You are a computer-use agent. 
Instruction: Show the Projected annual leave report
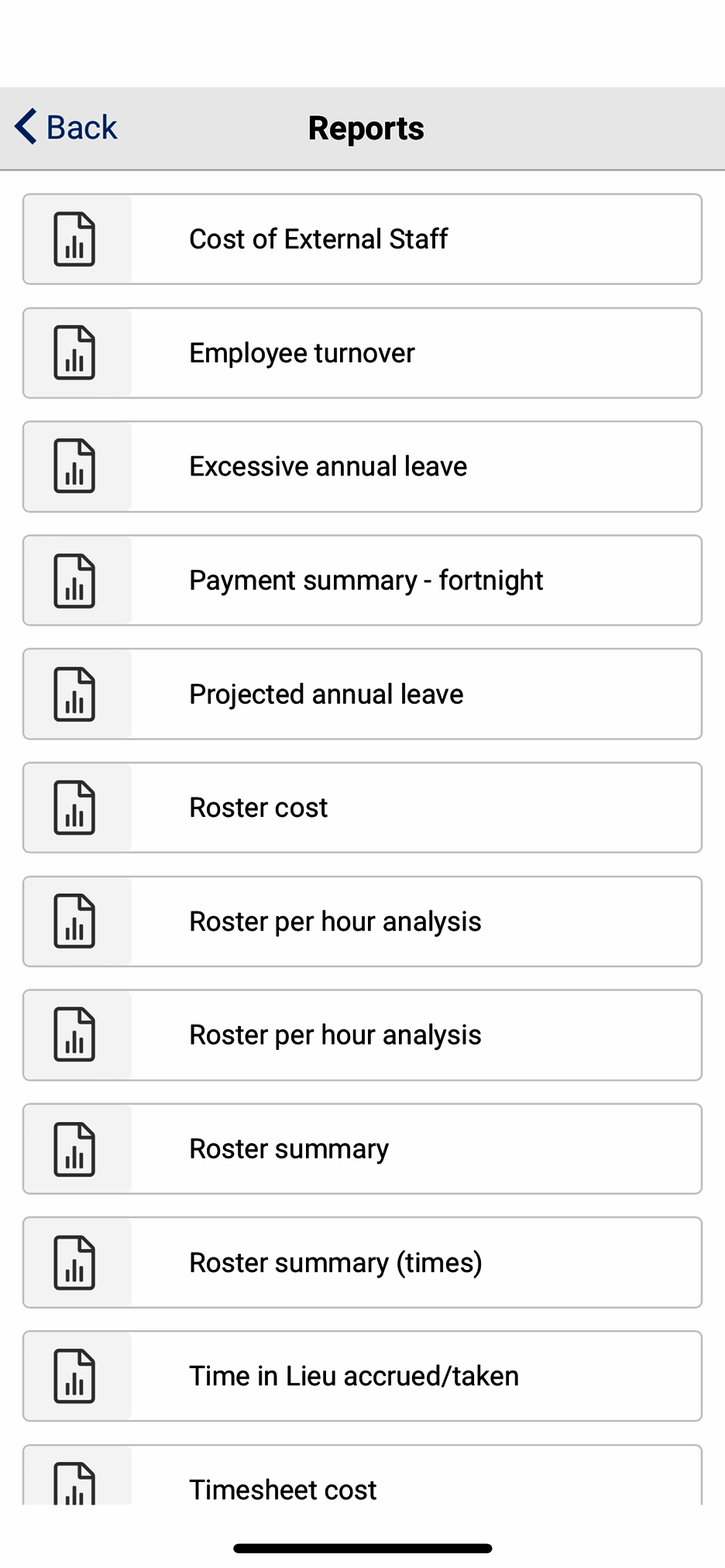(362, 695)
